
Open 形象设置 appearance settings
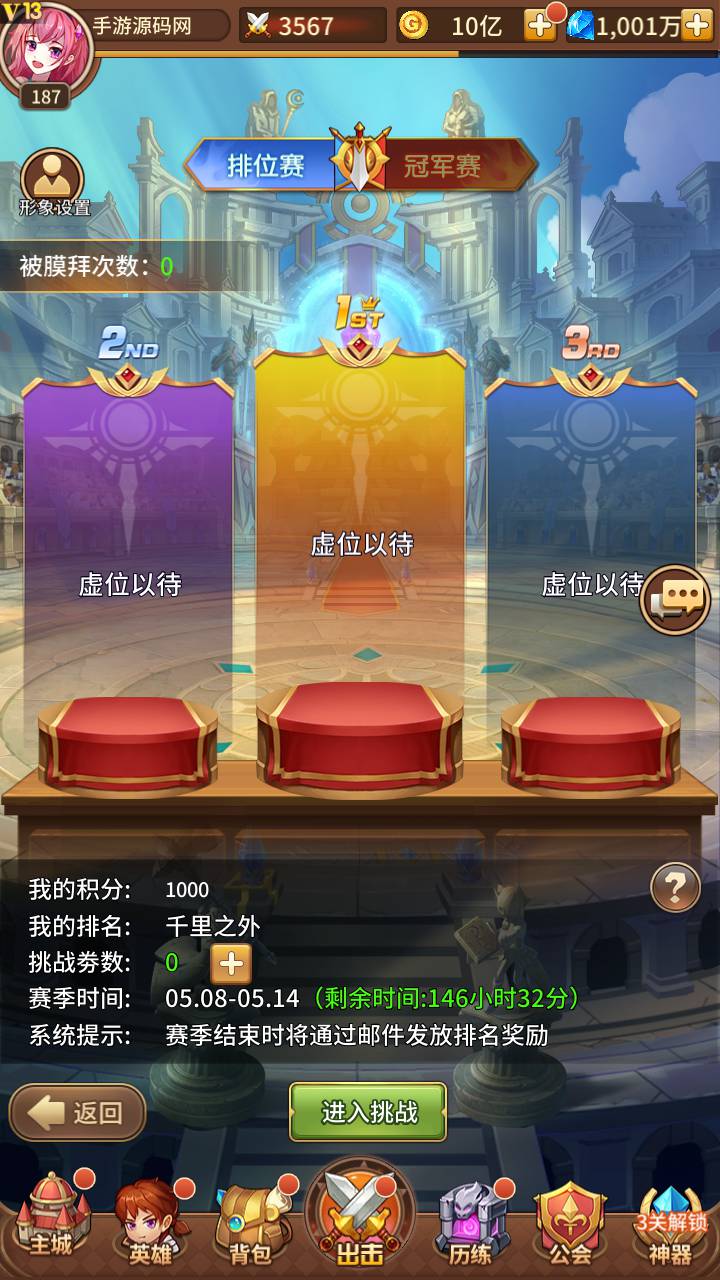[x=52, y=183]
